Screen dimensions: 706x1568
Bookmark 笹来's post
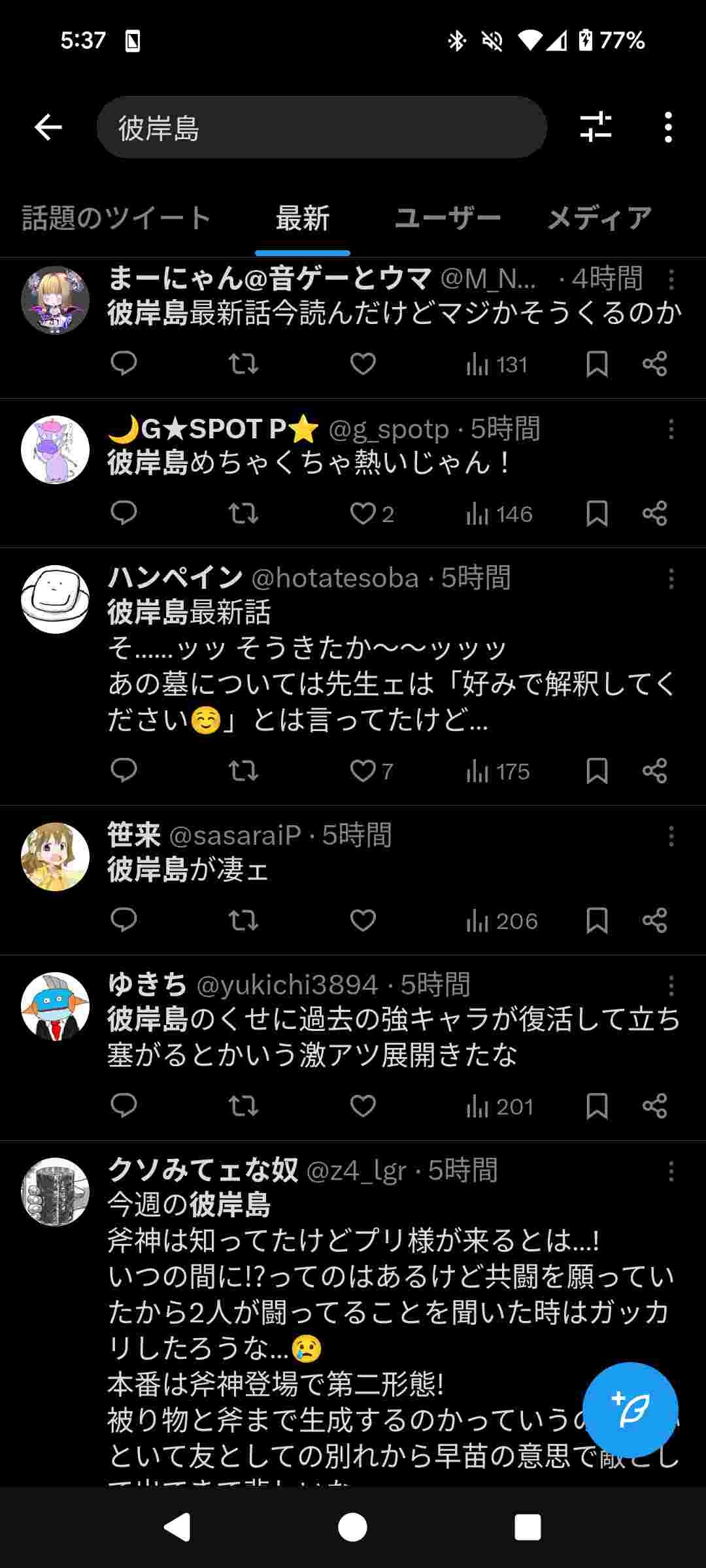[597, 921]
